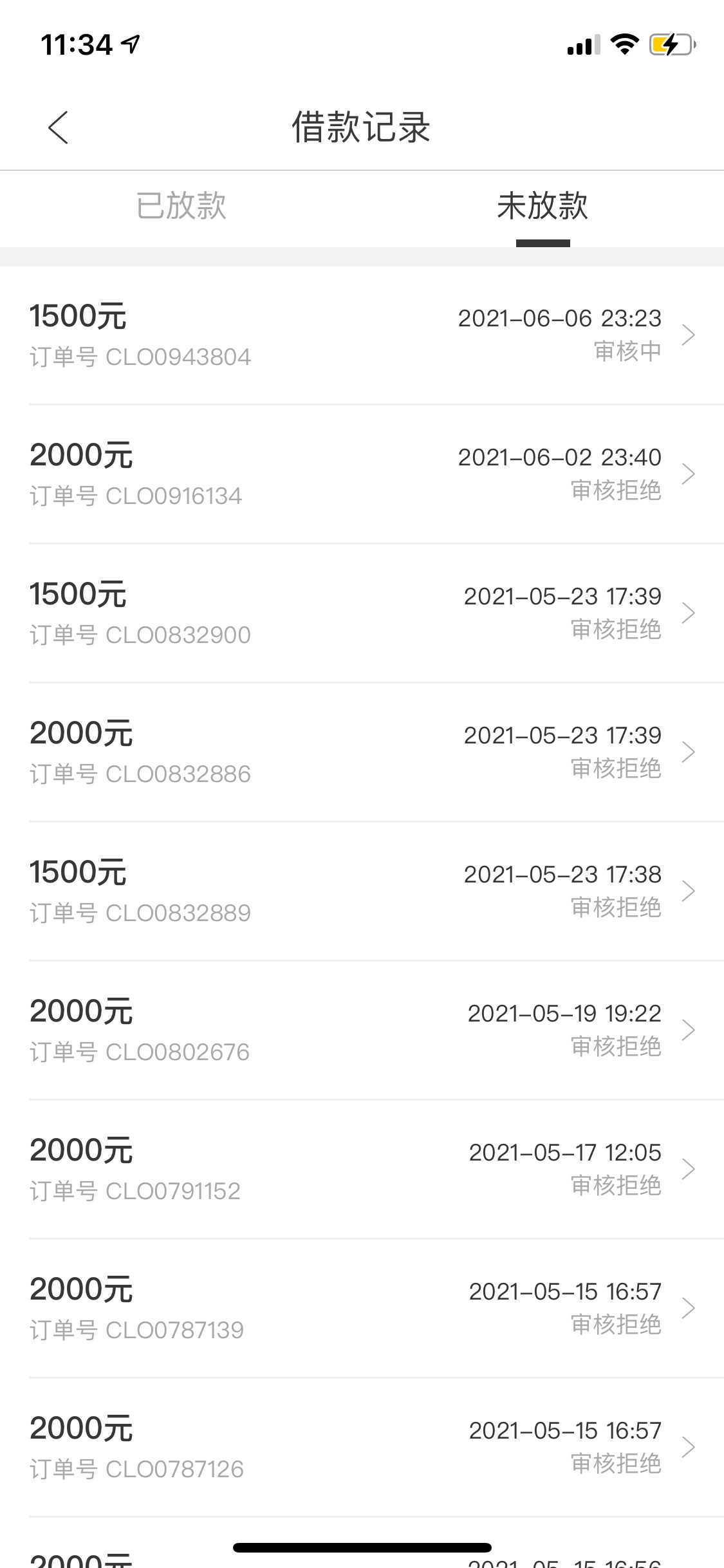724x1568 pixels.
Task: Go back using the top-left arrow
Action: [x=58, y=127]
